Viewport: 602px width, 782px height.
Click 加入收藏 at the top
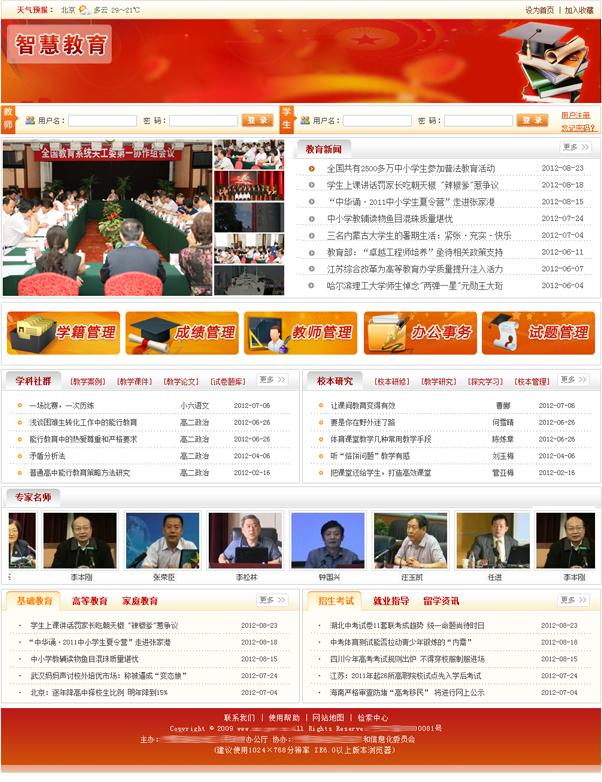[578, 10]
